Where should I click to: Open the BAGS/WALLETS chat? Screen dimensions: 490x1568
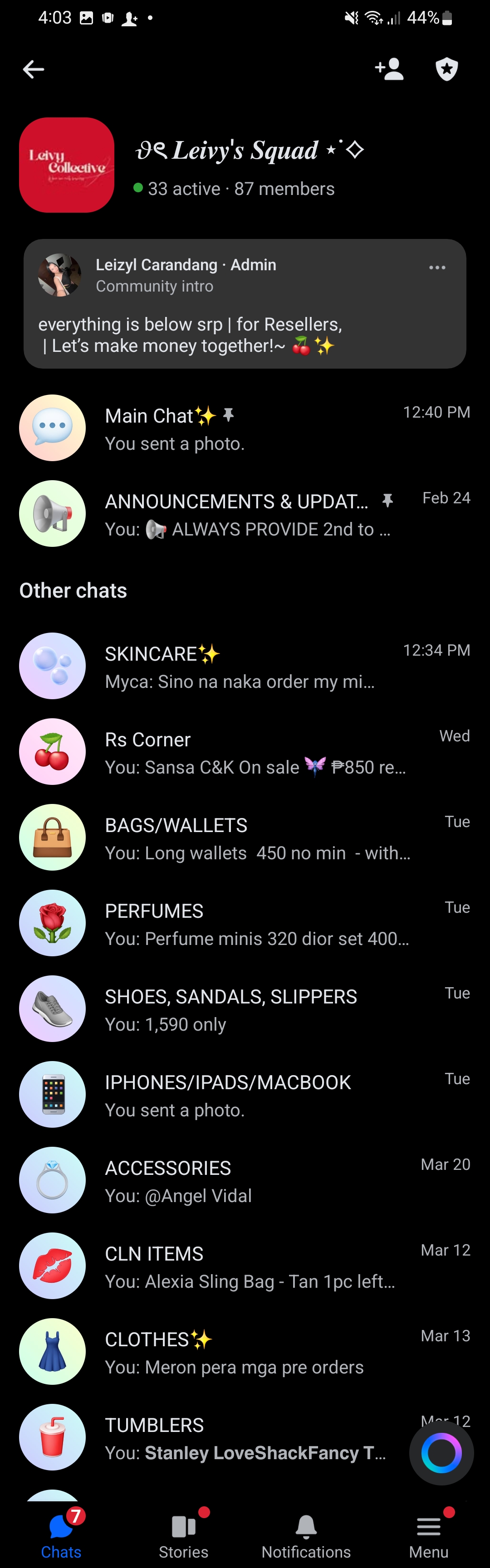coord(244,838)
